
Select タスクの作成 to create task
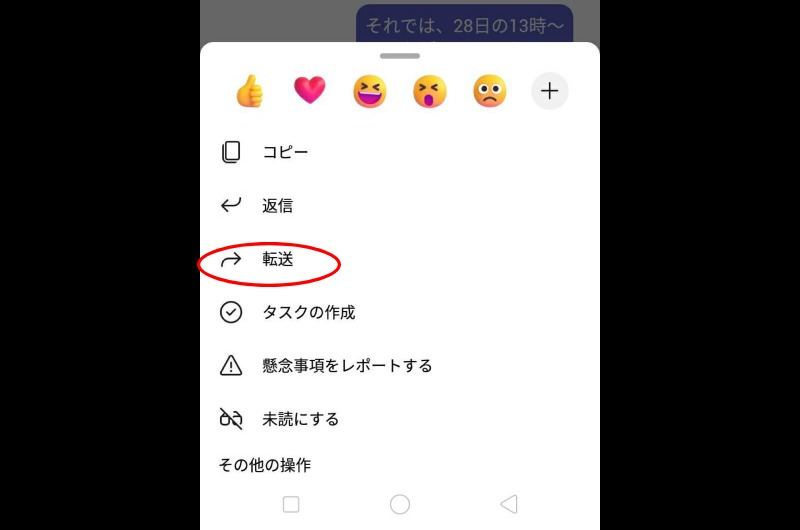point(308,312)
